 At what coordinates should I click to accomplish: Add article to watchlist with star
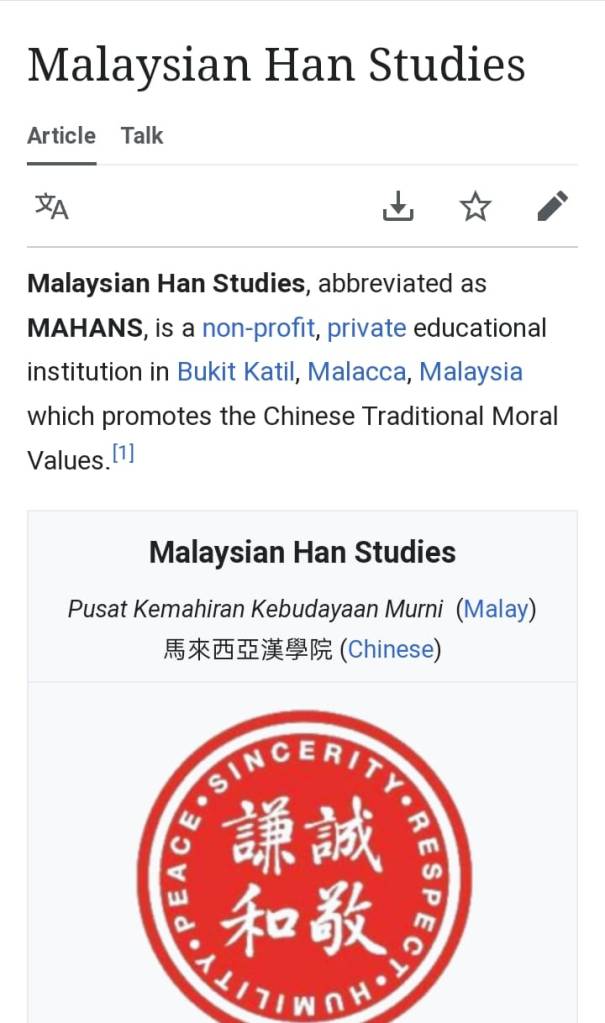click(x=475, y=207)
